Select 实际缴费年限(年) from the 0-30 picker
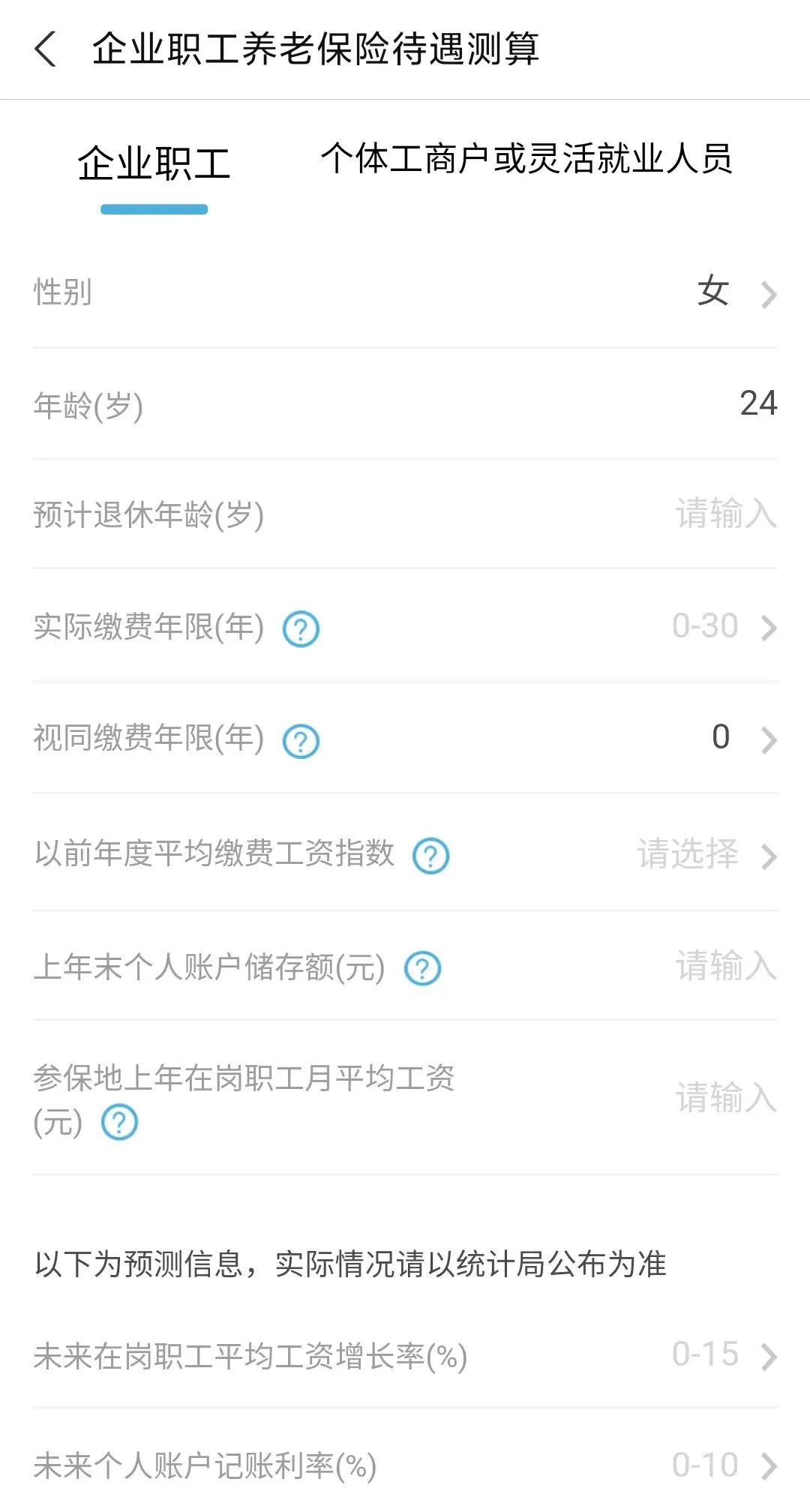Image resolution: width=810 pixels, height=1512 pixels. point(721,627)
